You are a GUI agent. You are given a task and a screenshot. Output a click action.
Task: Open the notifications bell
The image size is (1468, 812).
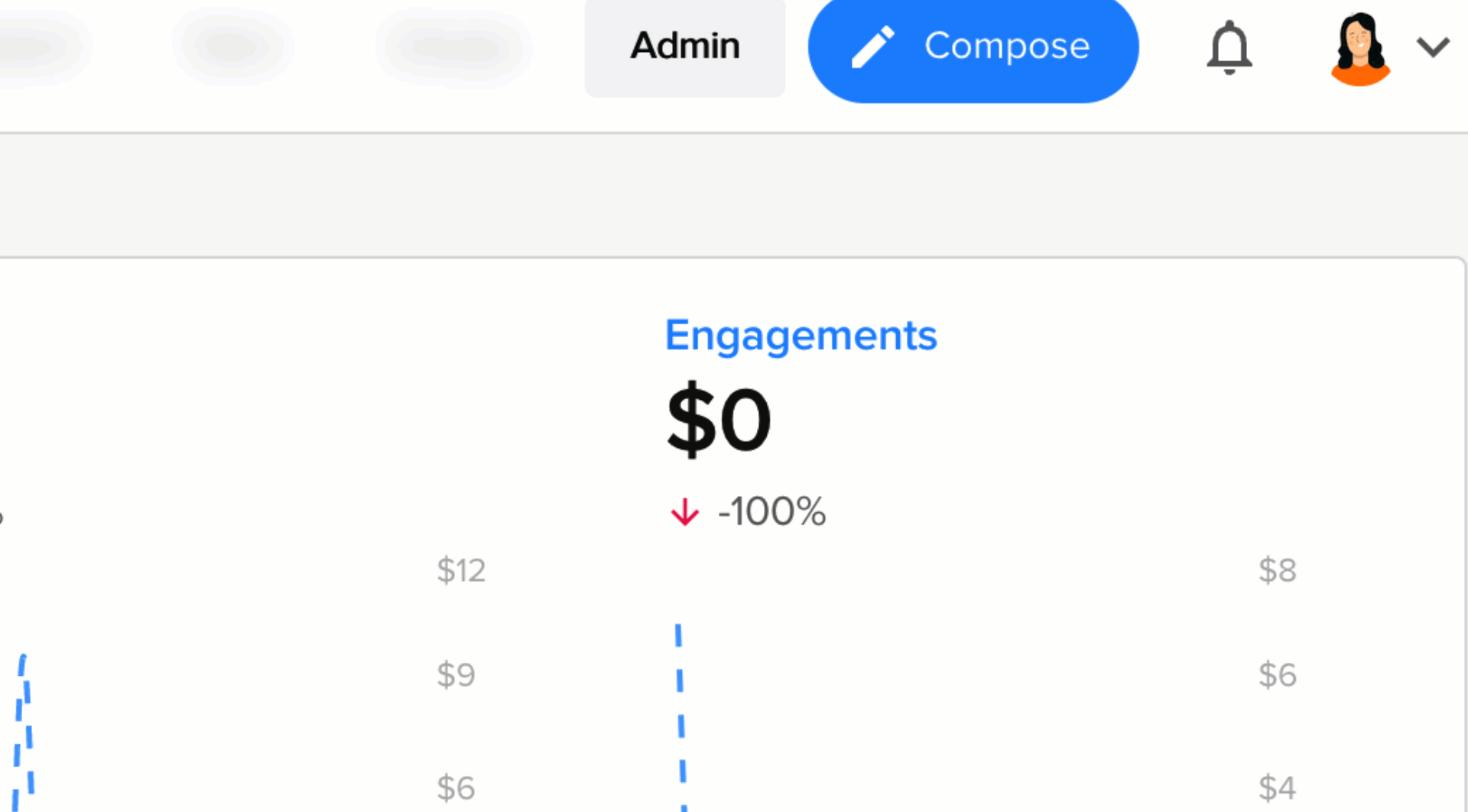(1229, 47)
